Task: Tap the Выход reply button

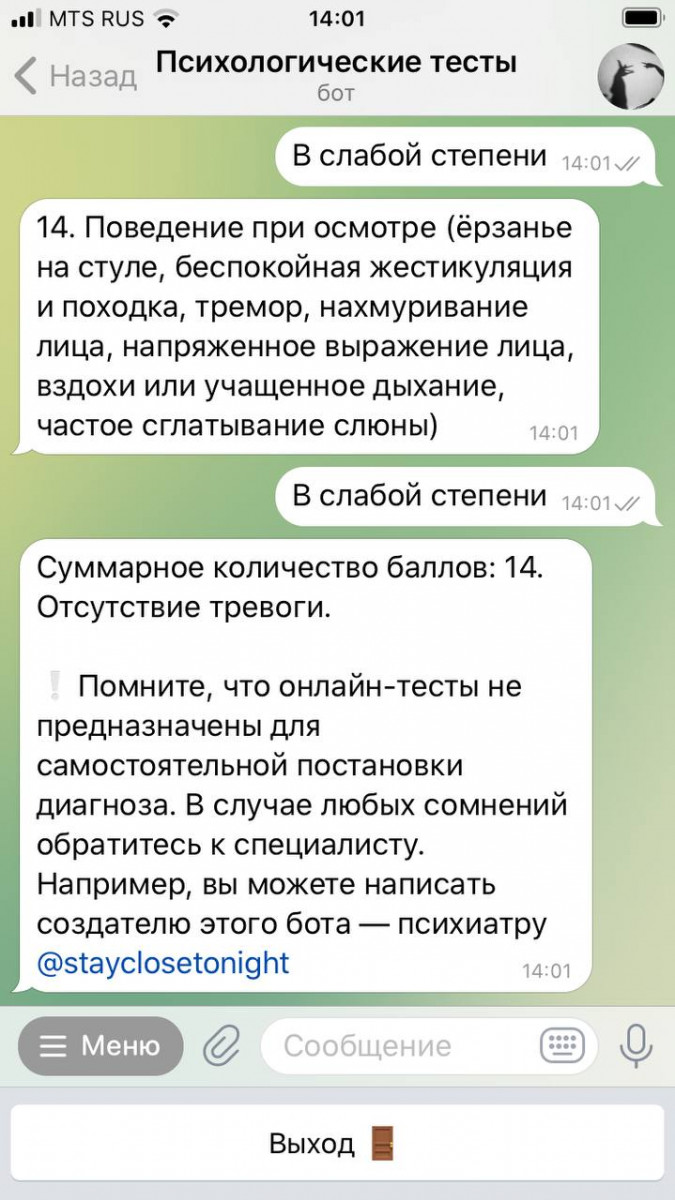Action: [x=337, y=1142]
